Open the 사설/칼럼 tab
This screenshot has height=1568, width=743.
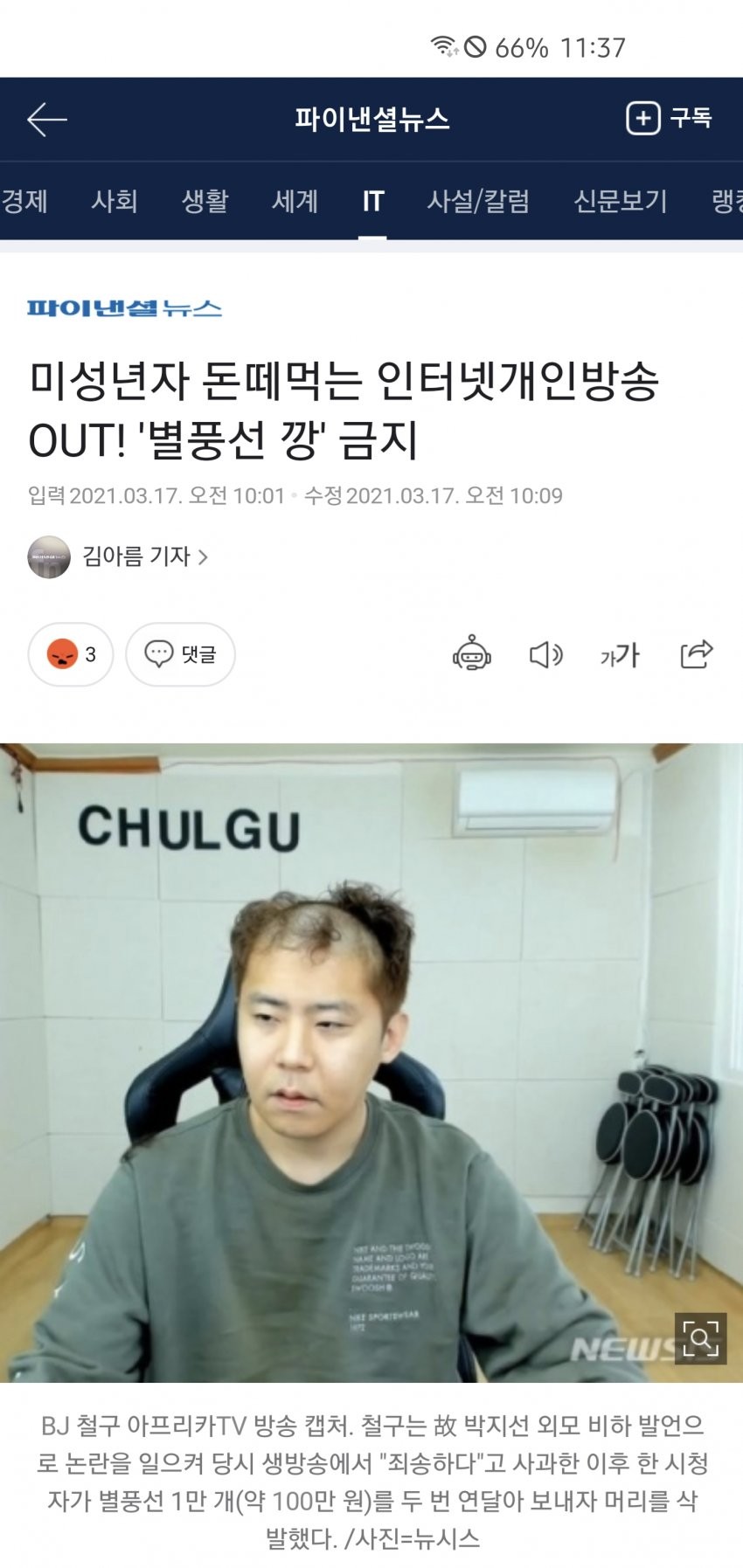478,202
